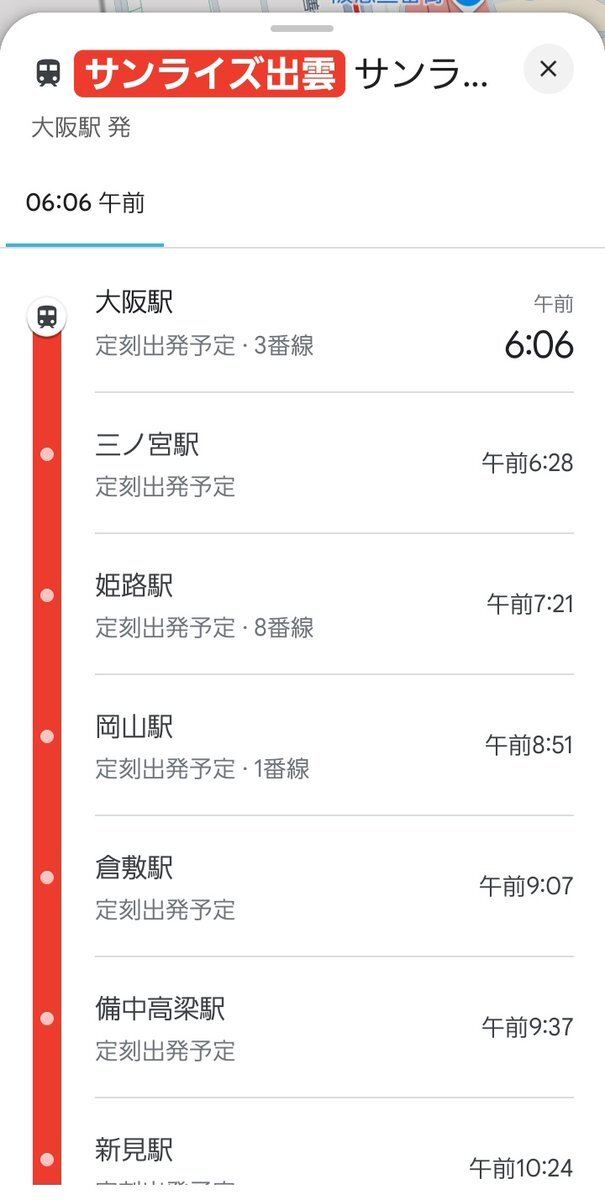Screen dimensions: 605x1200
Task: Open the 姫路駅 stop row
Action: (302, 604)
